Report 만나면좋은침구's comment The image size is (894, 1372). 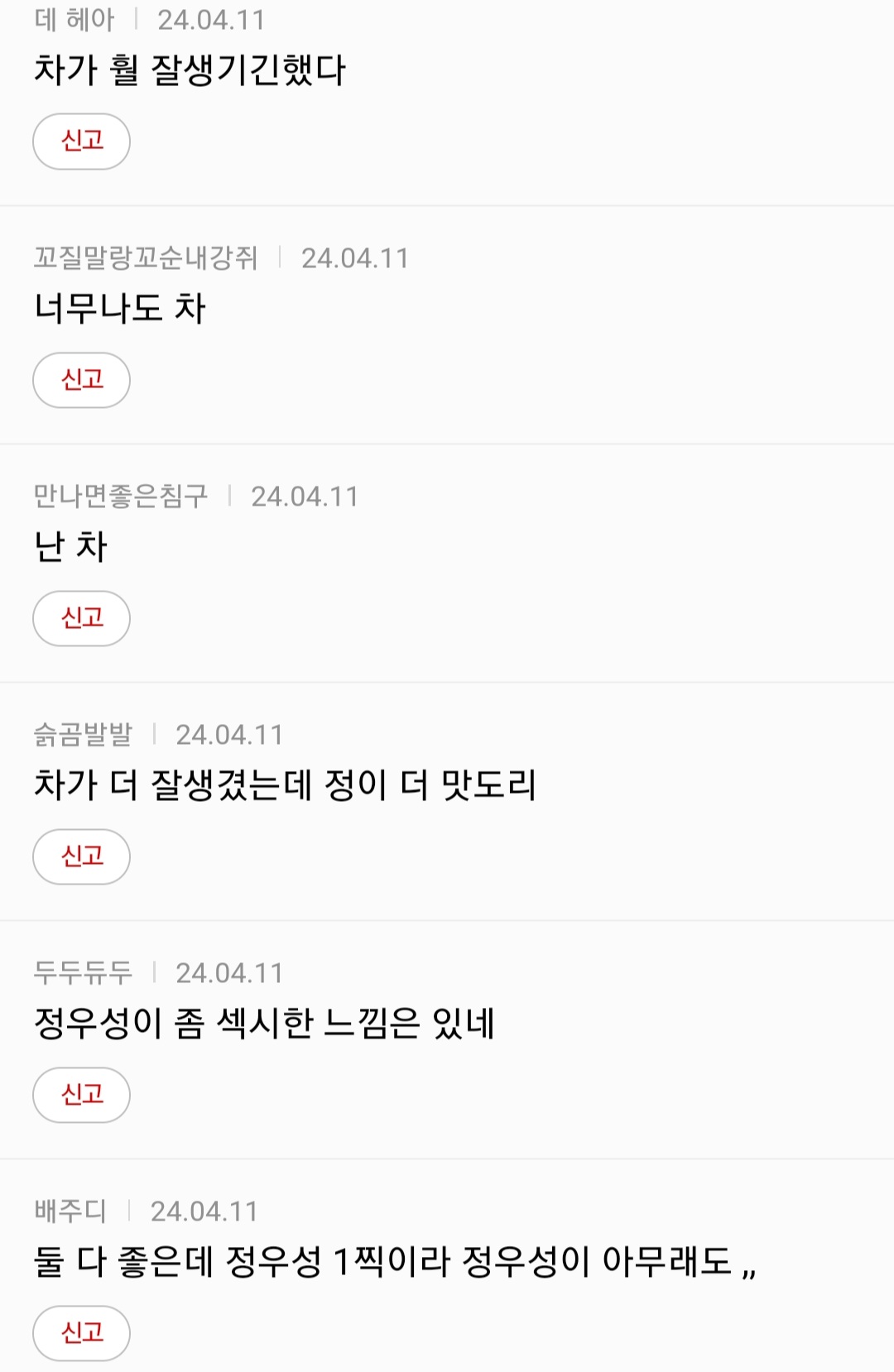pyautogui.click(x=81, y=618)
